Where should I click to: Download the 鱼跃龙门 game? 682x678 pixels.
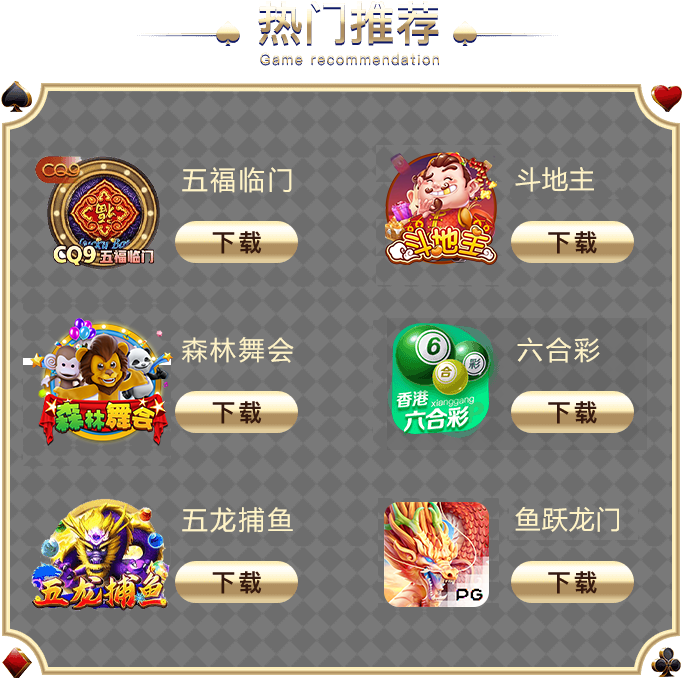(x=572, y=582)
